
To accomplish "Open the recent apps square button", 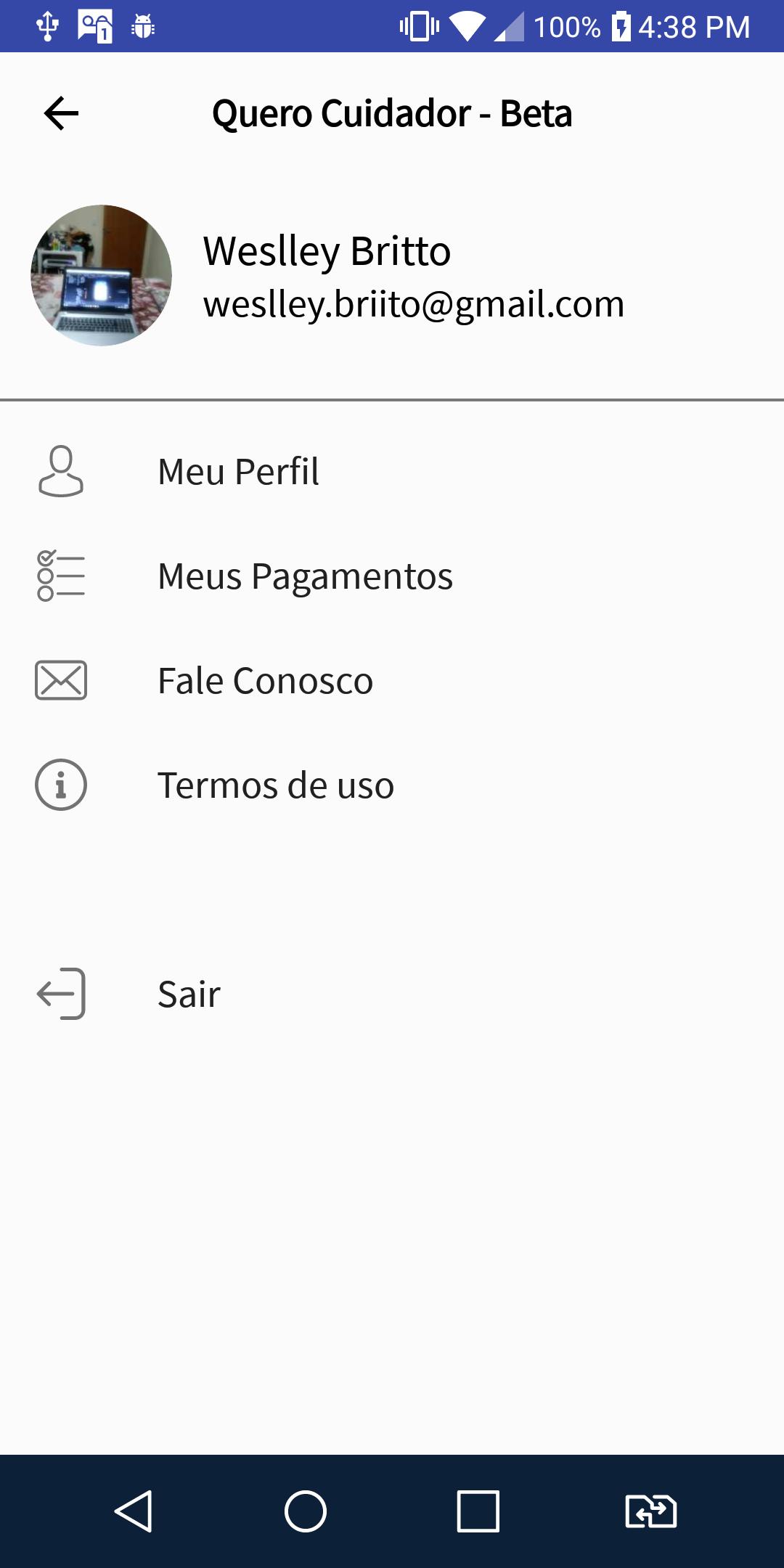I will [478, 1511].
